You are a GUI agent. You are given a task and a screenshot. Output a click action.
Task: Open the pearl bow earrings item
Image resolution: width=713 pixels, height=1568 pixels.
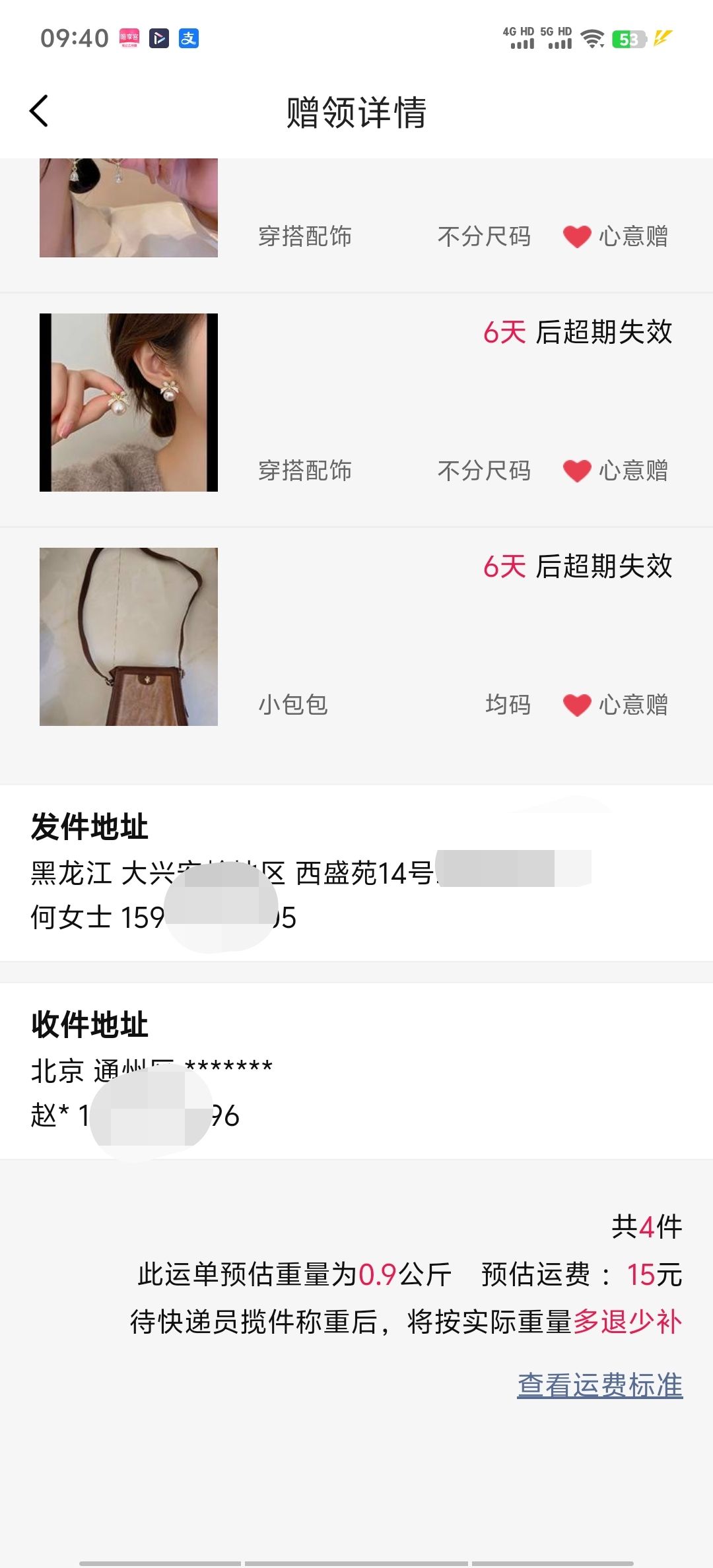point(129,403)
